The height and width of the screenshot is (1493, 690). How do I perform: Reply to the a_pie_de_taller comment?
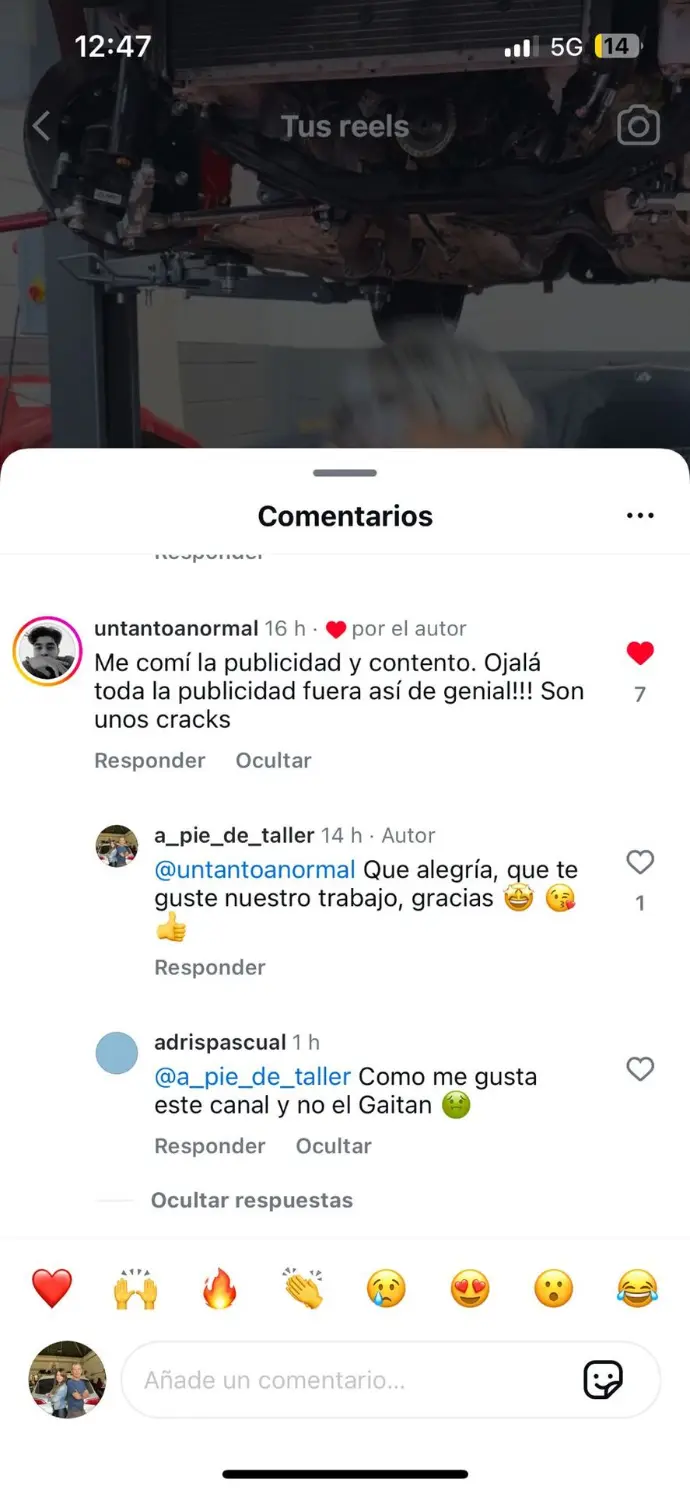point(209,967)
